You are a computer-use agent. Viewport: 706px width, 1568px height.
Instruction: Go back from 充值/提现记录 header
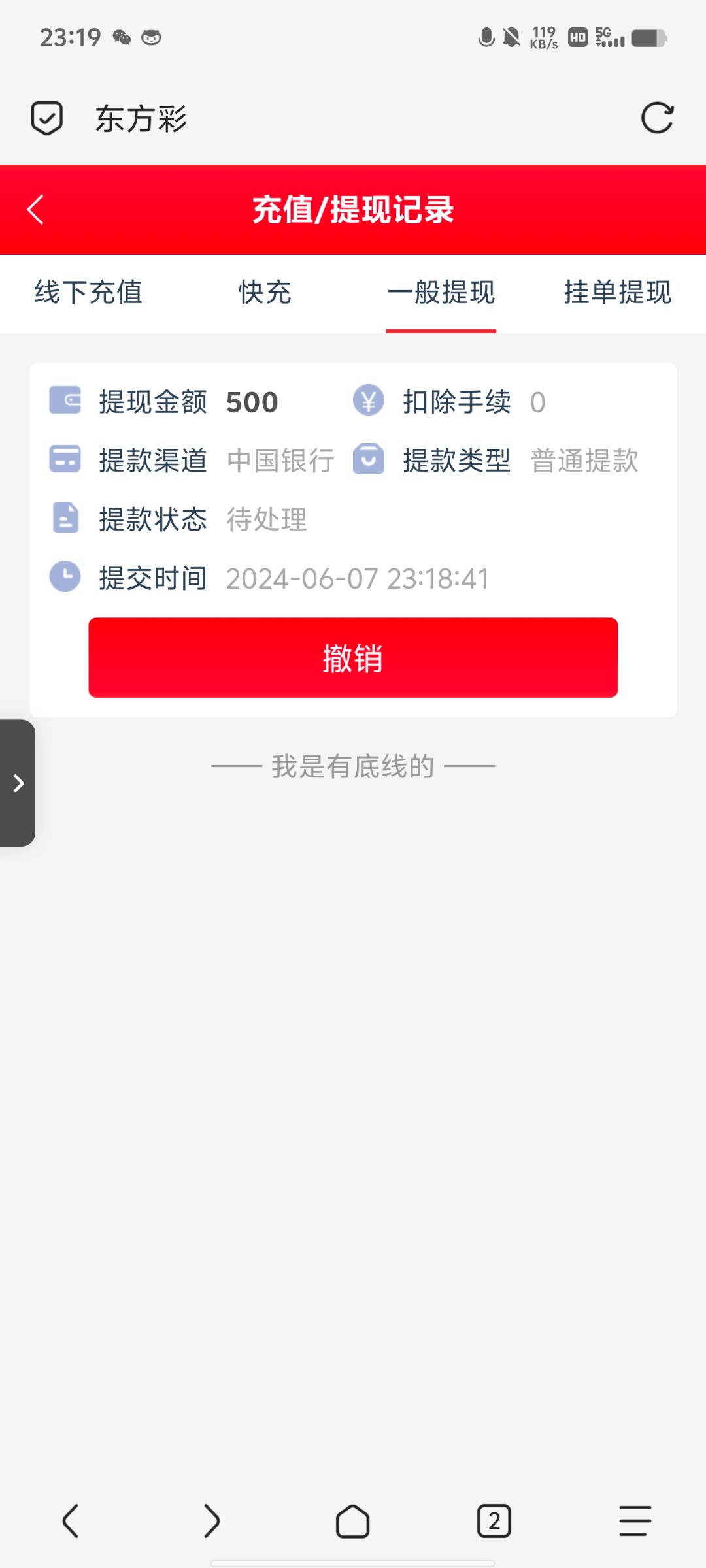[36, 210]
